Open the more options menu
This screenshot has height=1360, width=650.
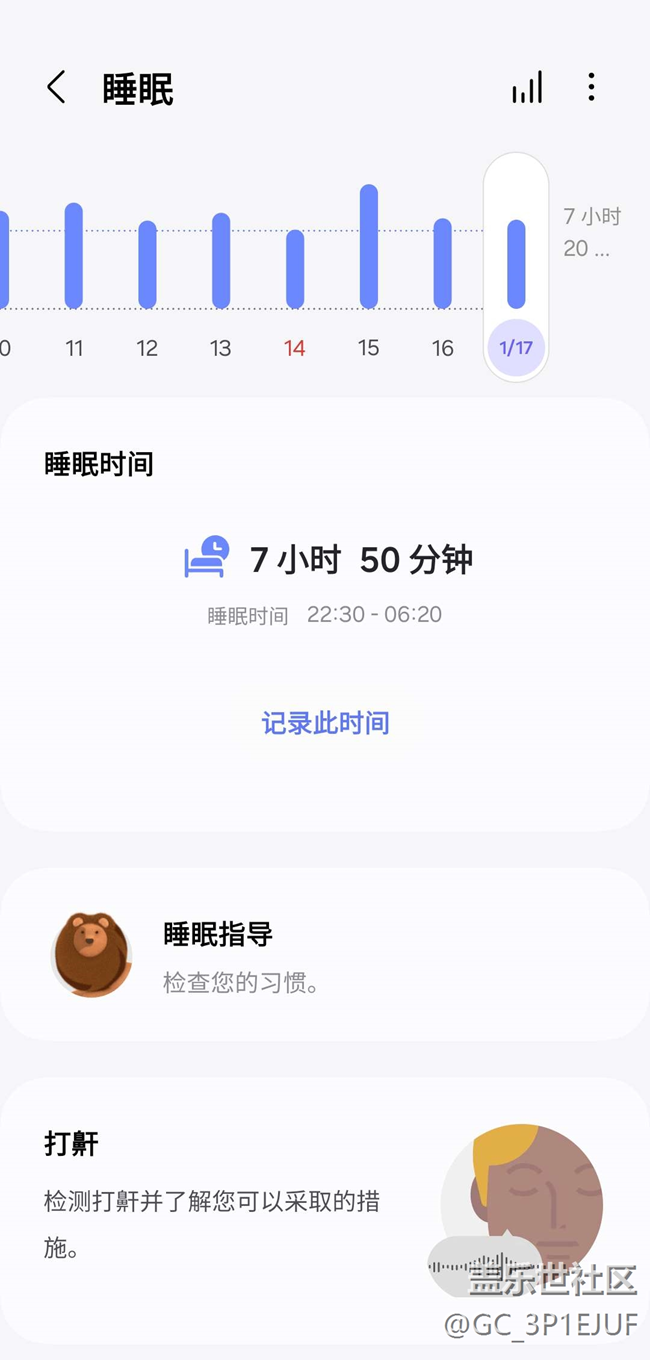click(591, 88)
